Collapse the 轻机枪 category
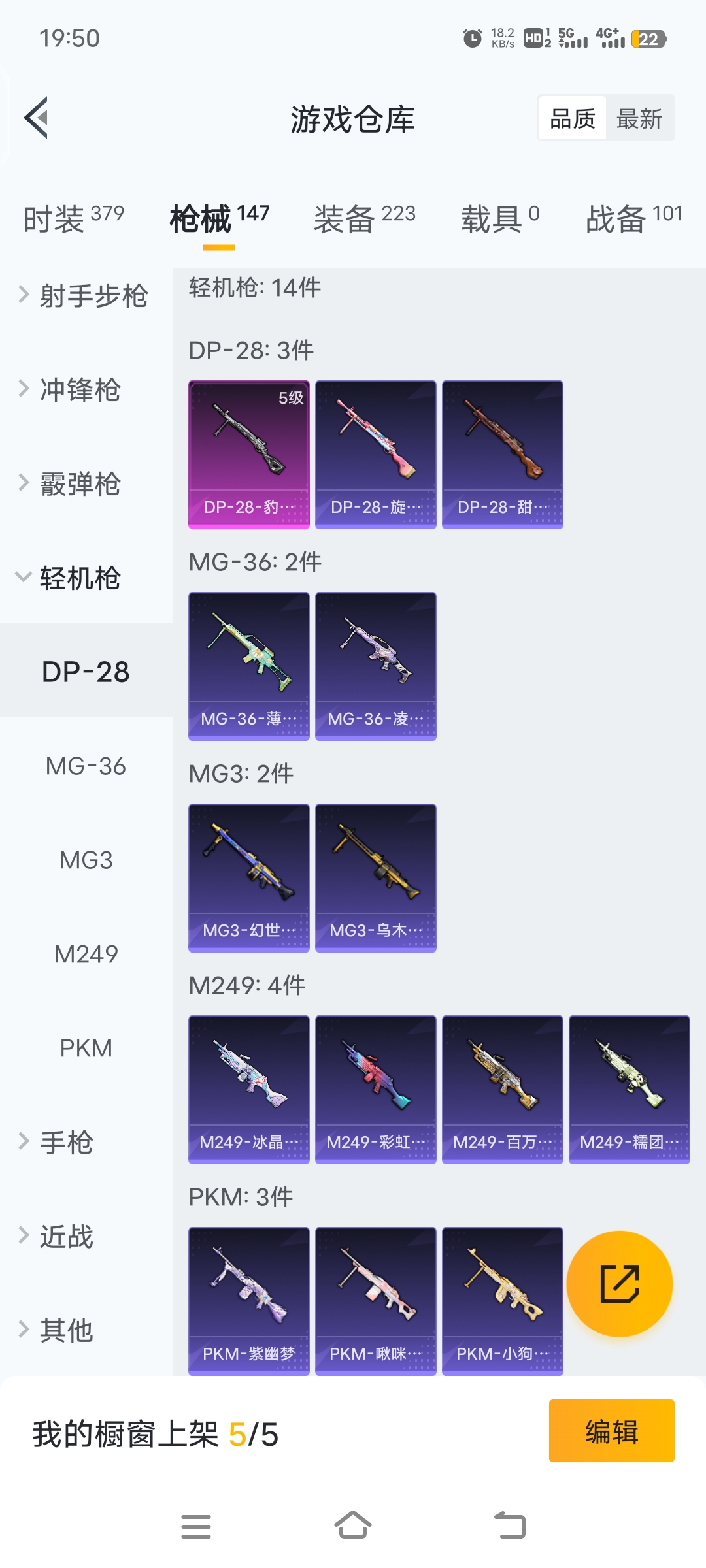This screenshot has height=1568, width=706. click(x=72, y=578)
